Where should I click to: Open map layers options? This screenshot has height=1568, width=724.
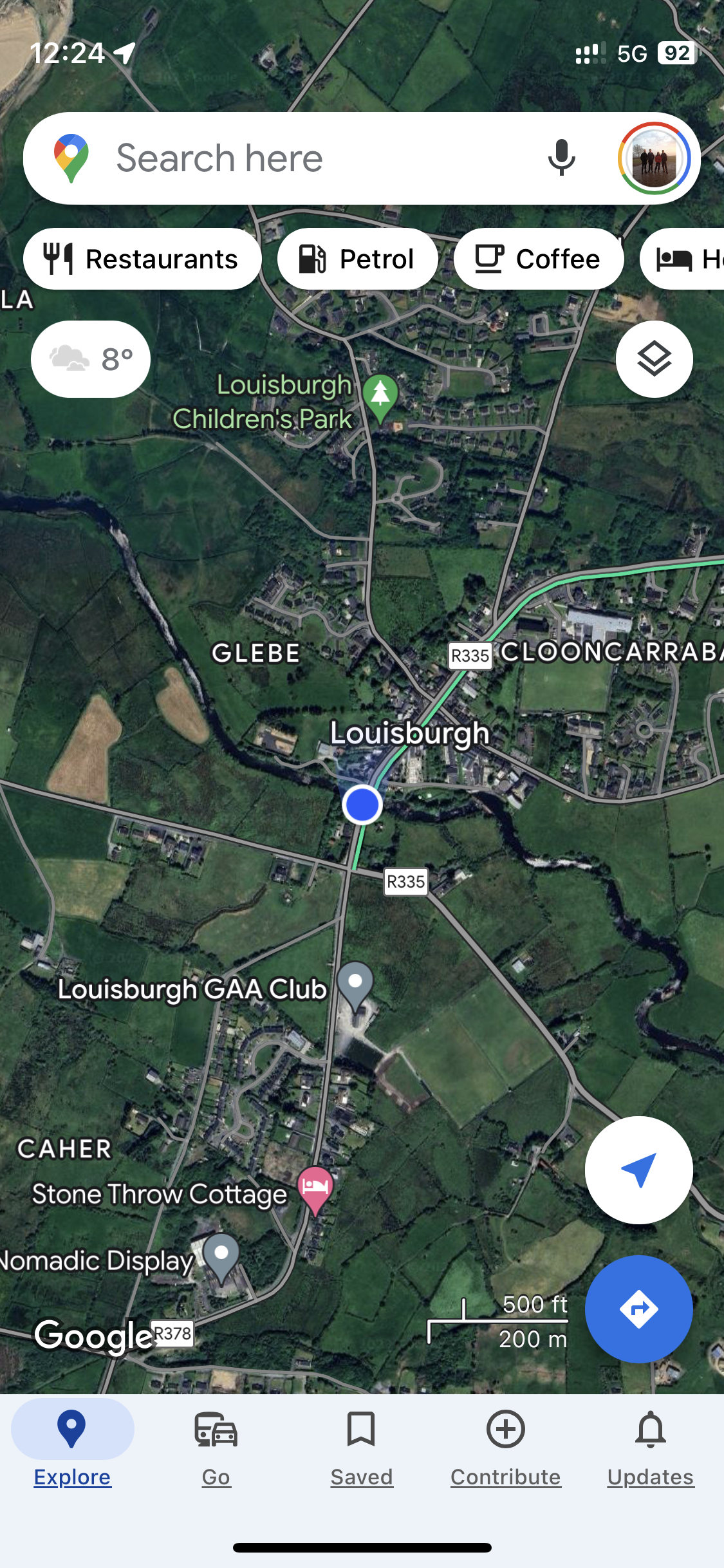coord(654,359)
